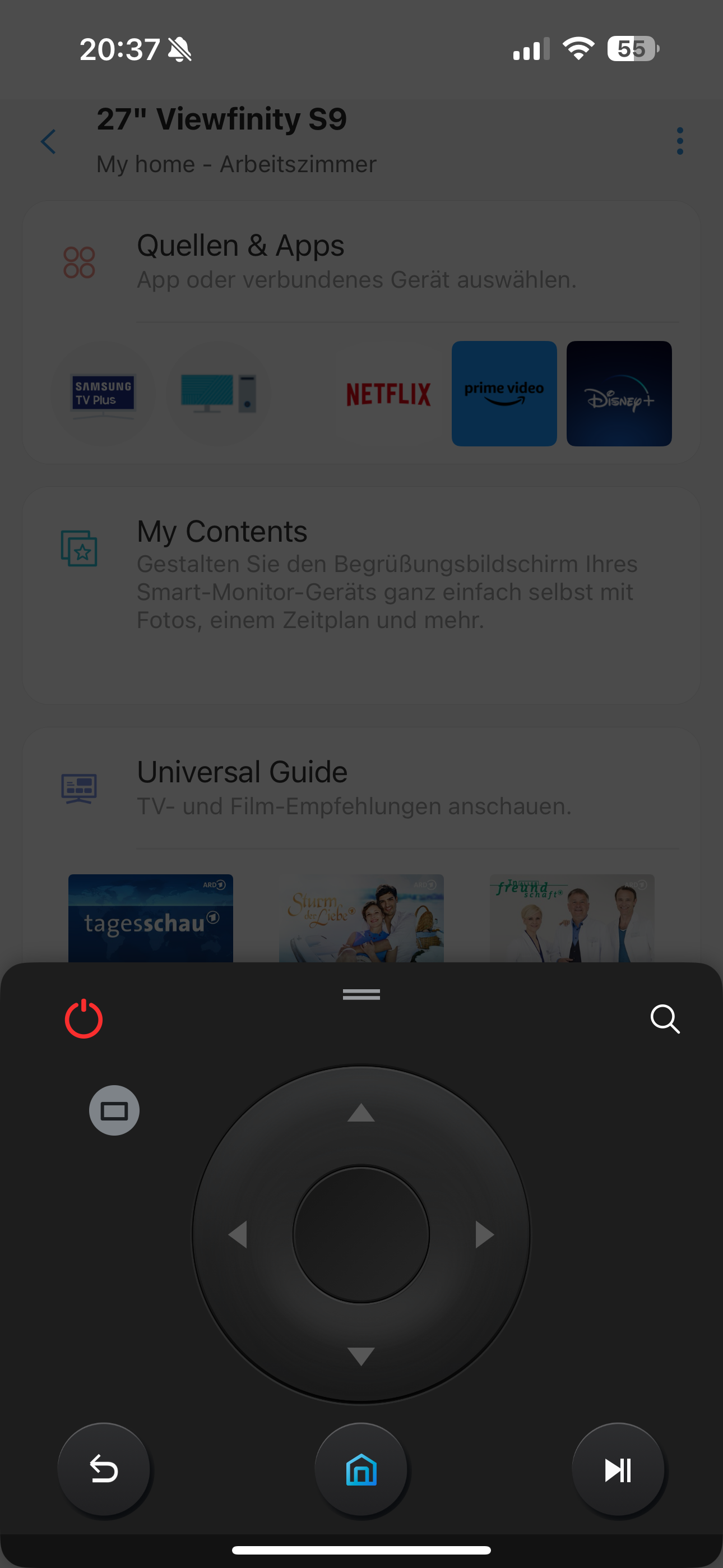Open the monitor home screen

point(361,1469)
